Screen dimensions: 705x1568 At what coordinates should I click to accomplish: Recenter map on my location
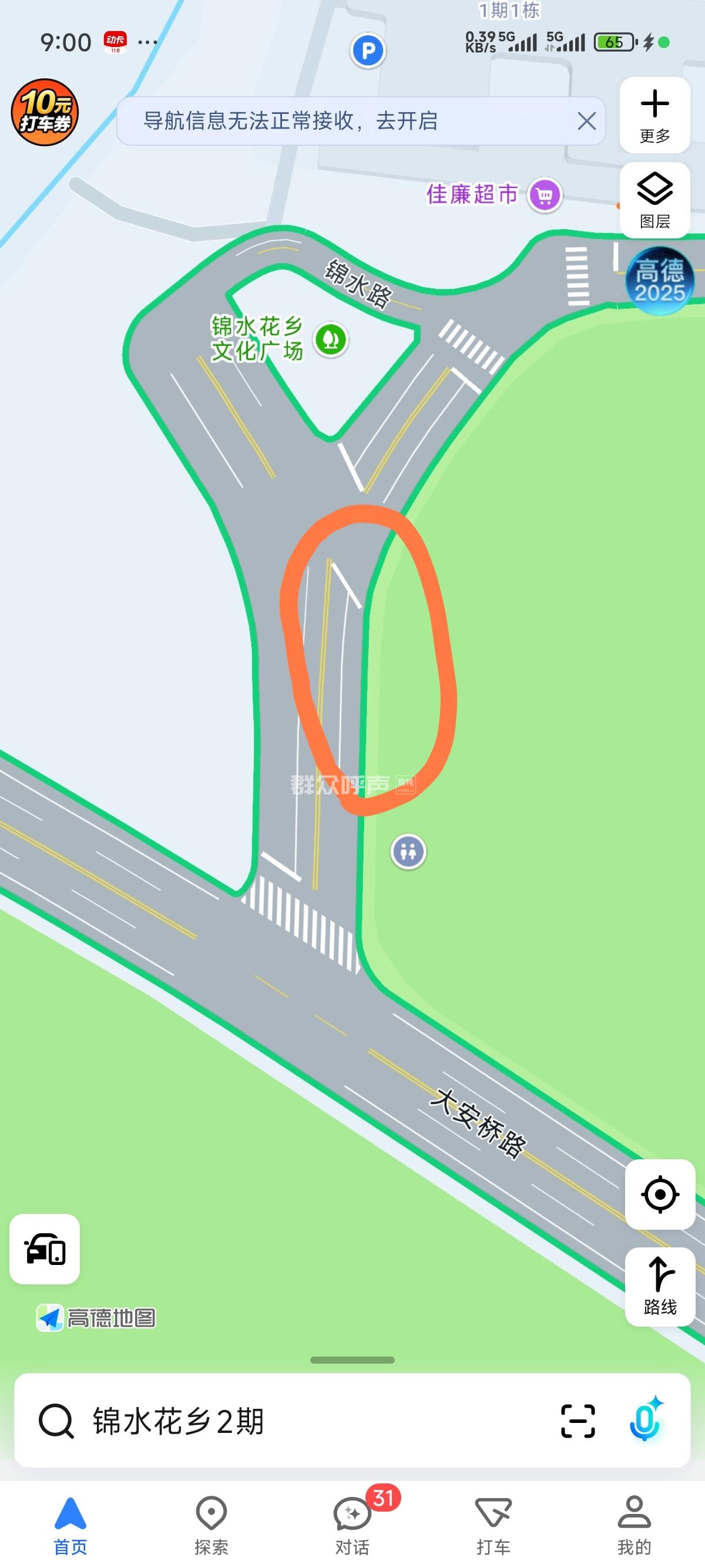pos(660,1194)
